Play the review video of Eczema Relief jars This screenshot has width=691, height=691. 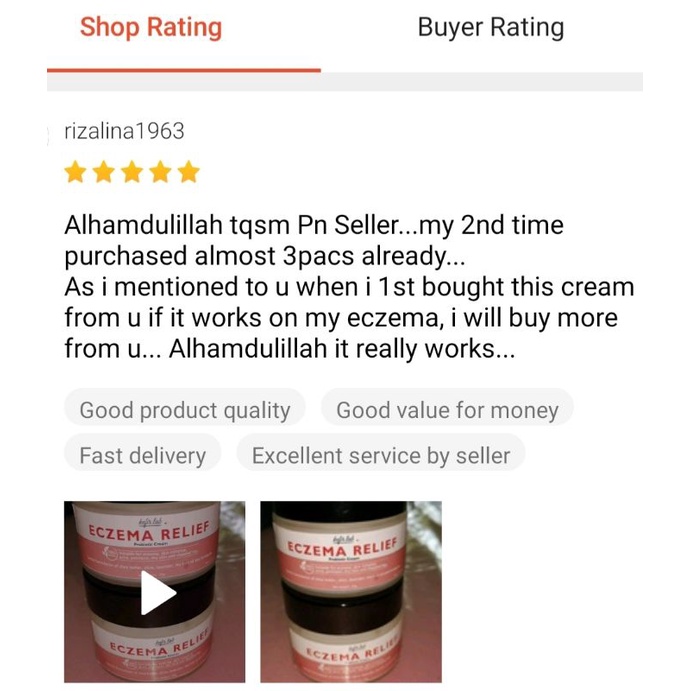(155, 592)
